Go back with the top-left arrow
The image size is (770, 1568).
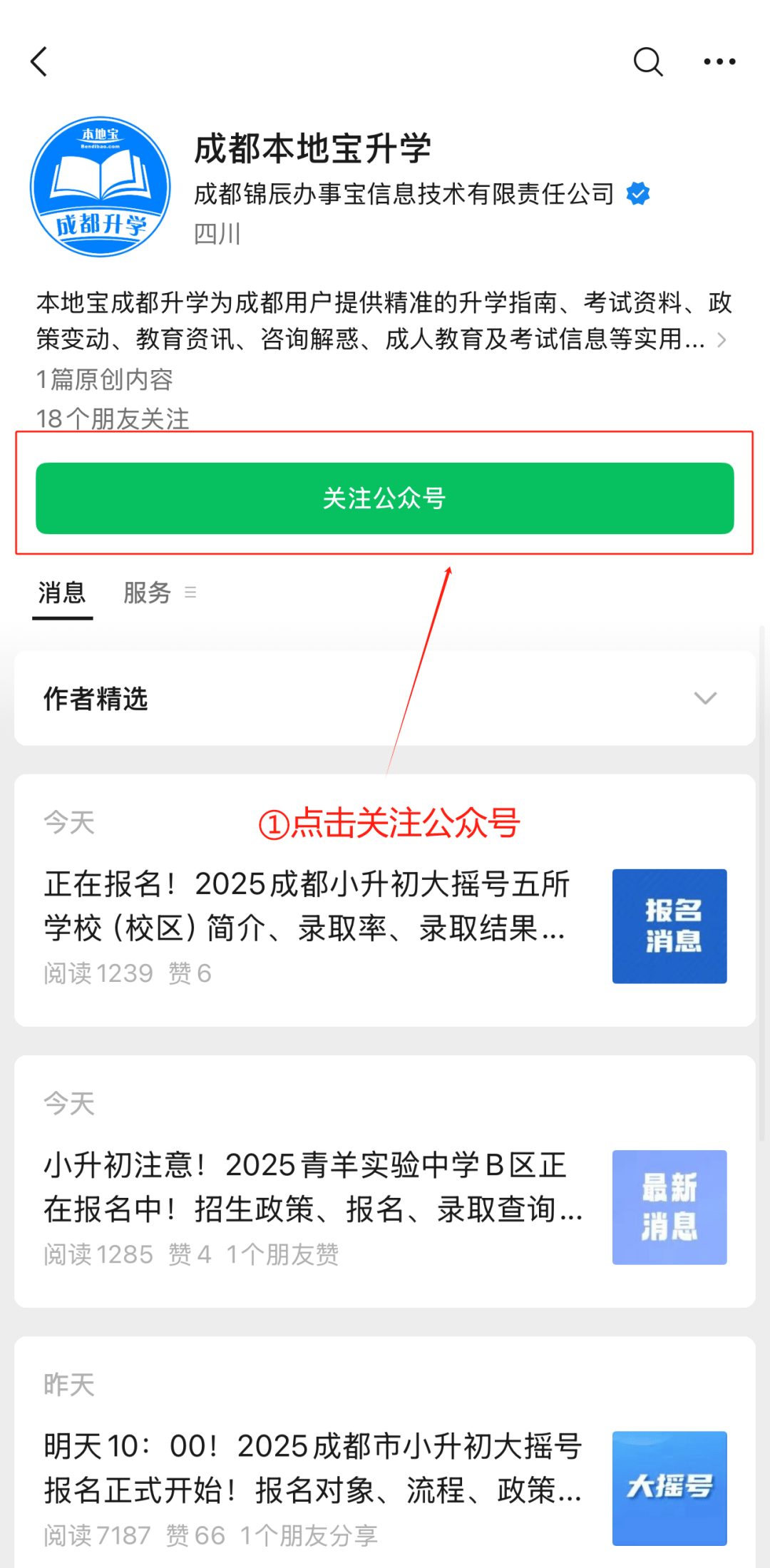39,62
